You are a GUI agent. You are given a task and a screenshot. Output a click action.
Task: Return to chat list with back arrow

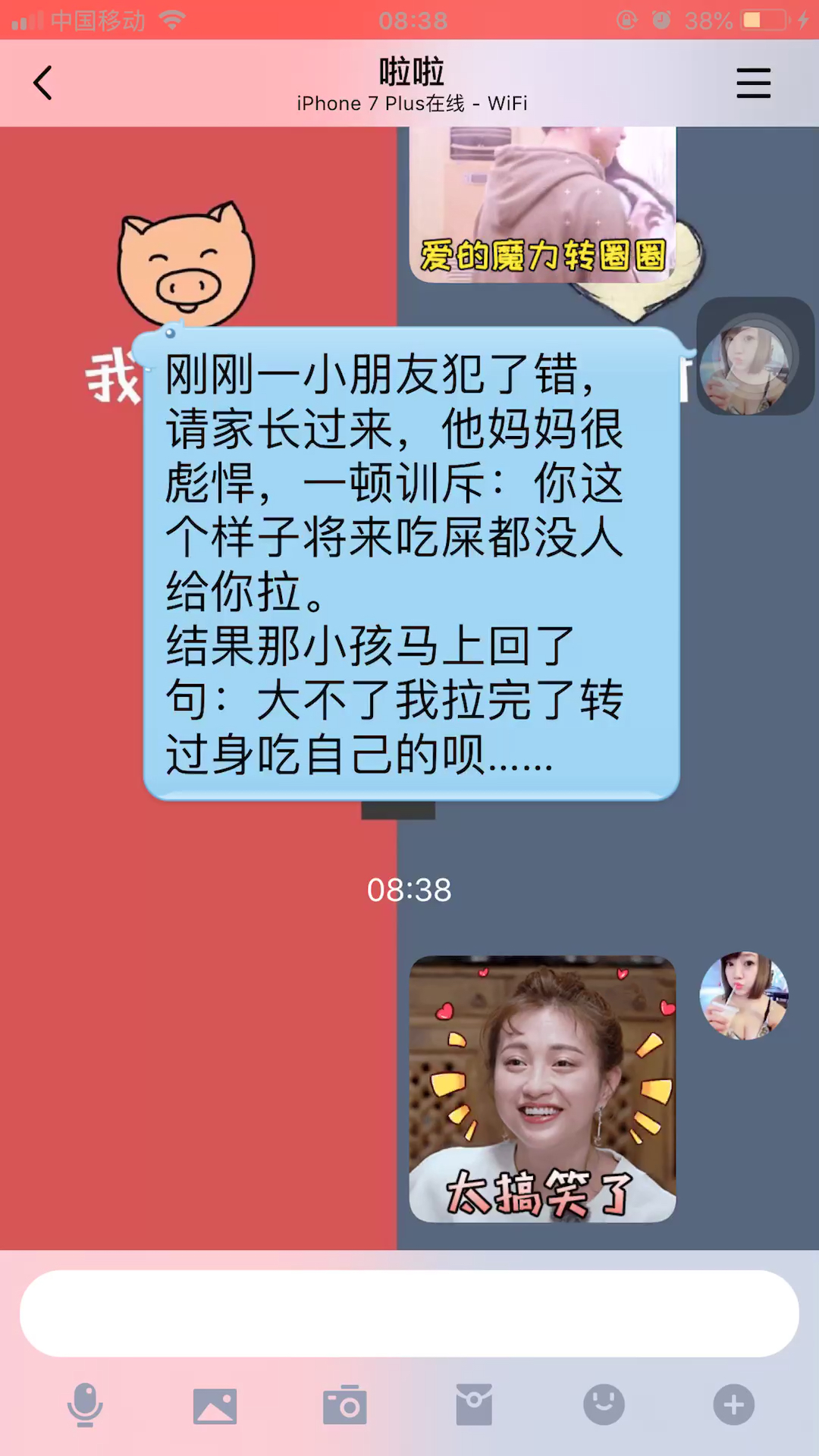(42, 83)
